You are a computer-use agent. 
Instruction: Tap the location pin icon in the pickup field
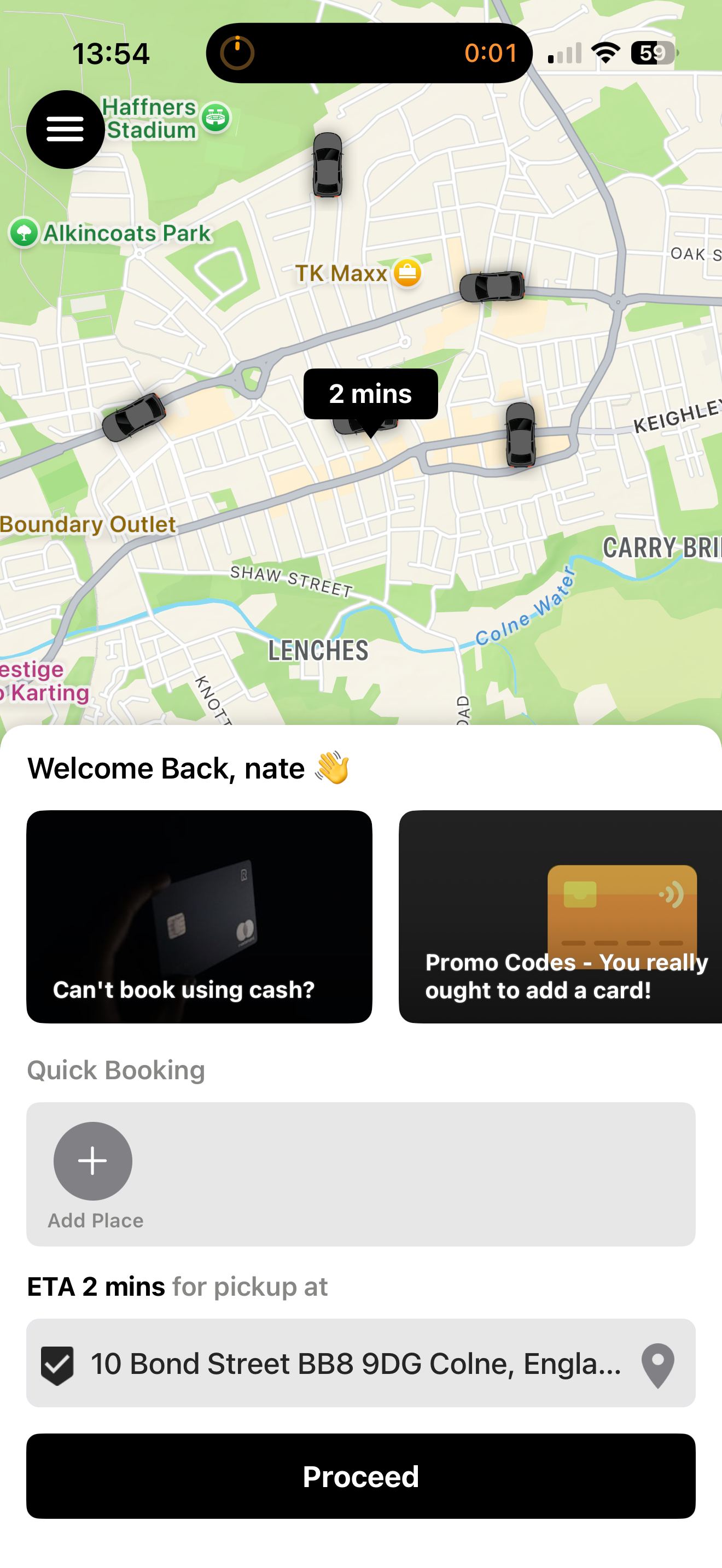[x=657, y=1365]
